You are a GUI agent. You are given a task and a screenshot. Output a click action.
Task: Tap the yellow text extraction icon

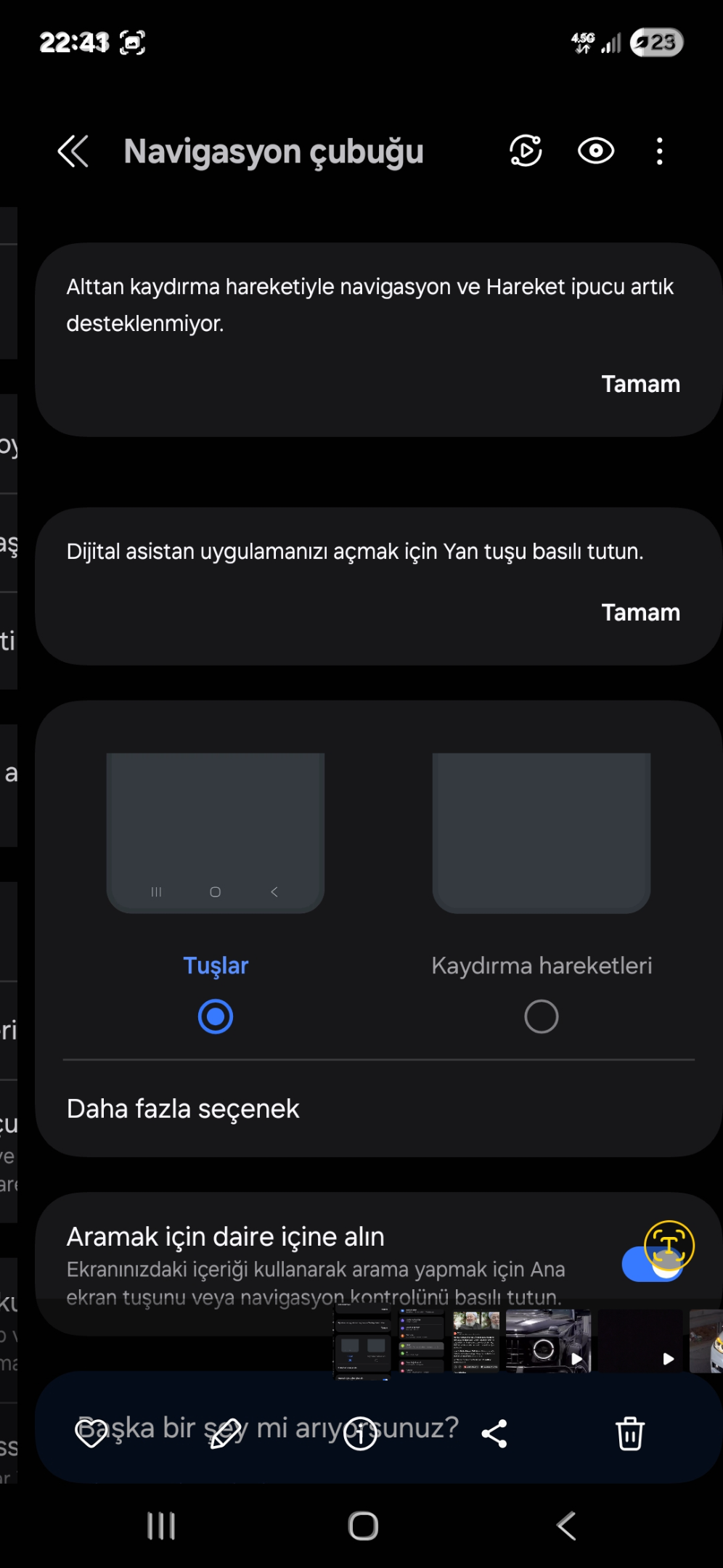point(669,1246)
